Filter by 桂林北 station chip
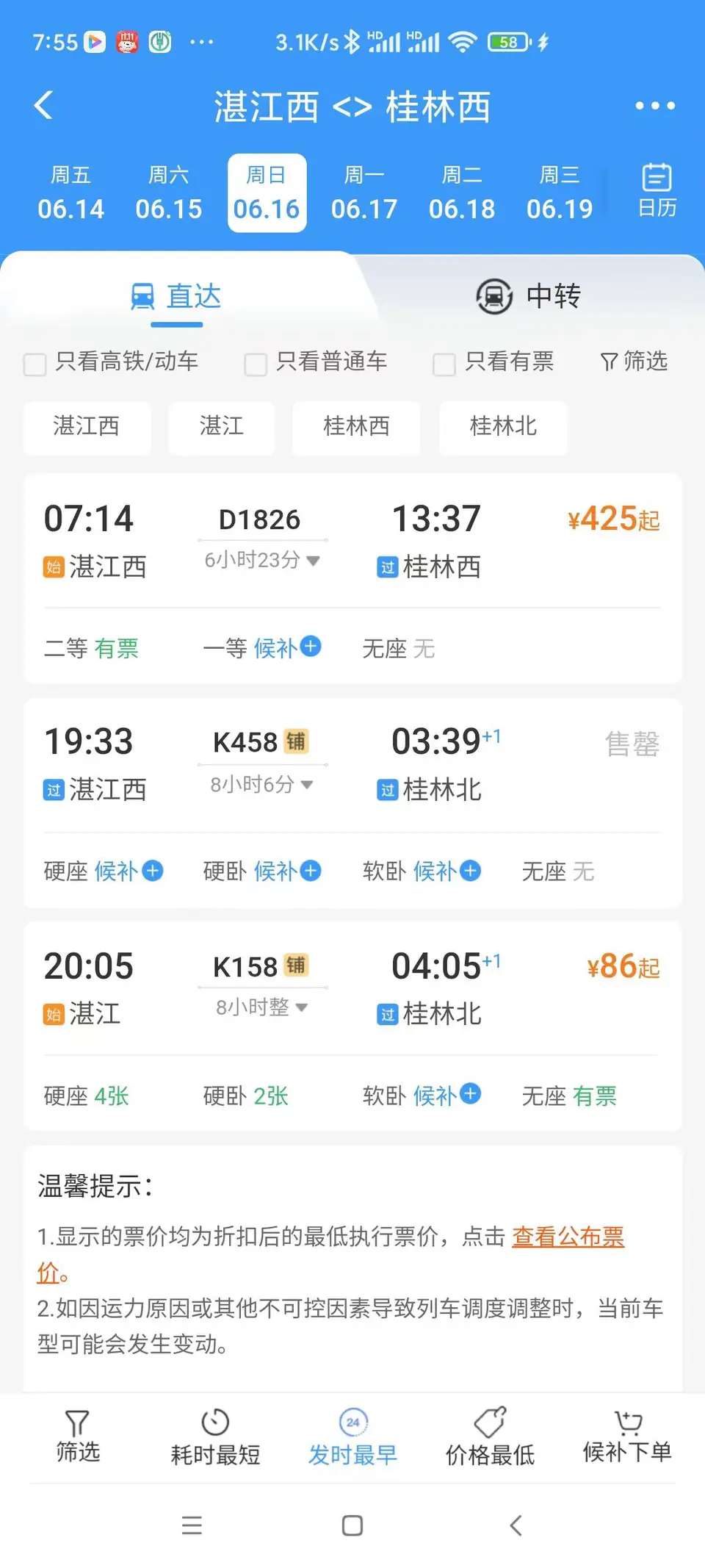 pyautogui.click(x=503, y=426)
